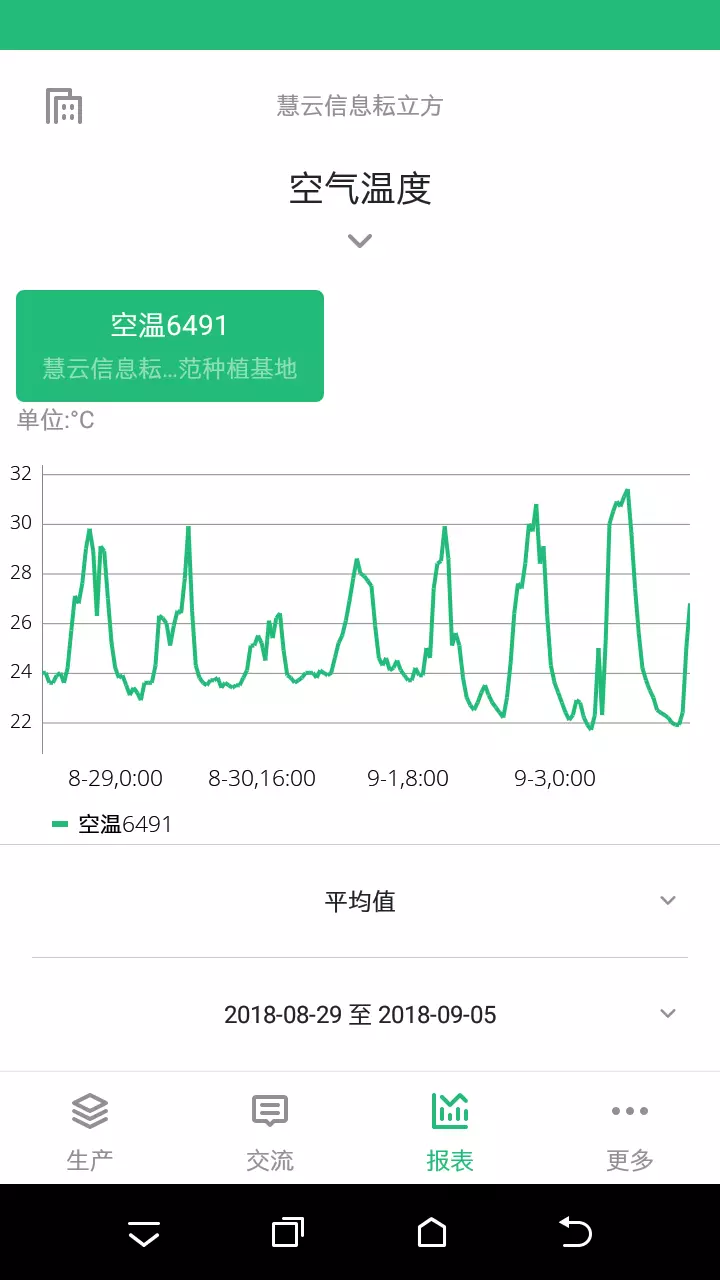Select the 空温6491 sensor card
Viewport: 720px width, 1280px height.
170,346
